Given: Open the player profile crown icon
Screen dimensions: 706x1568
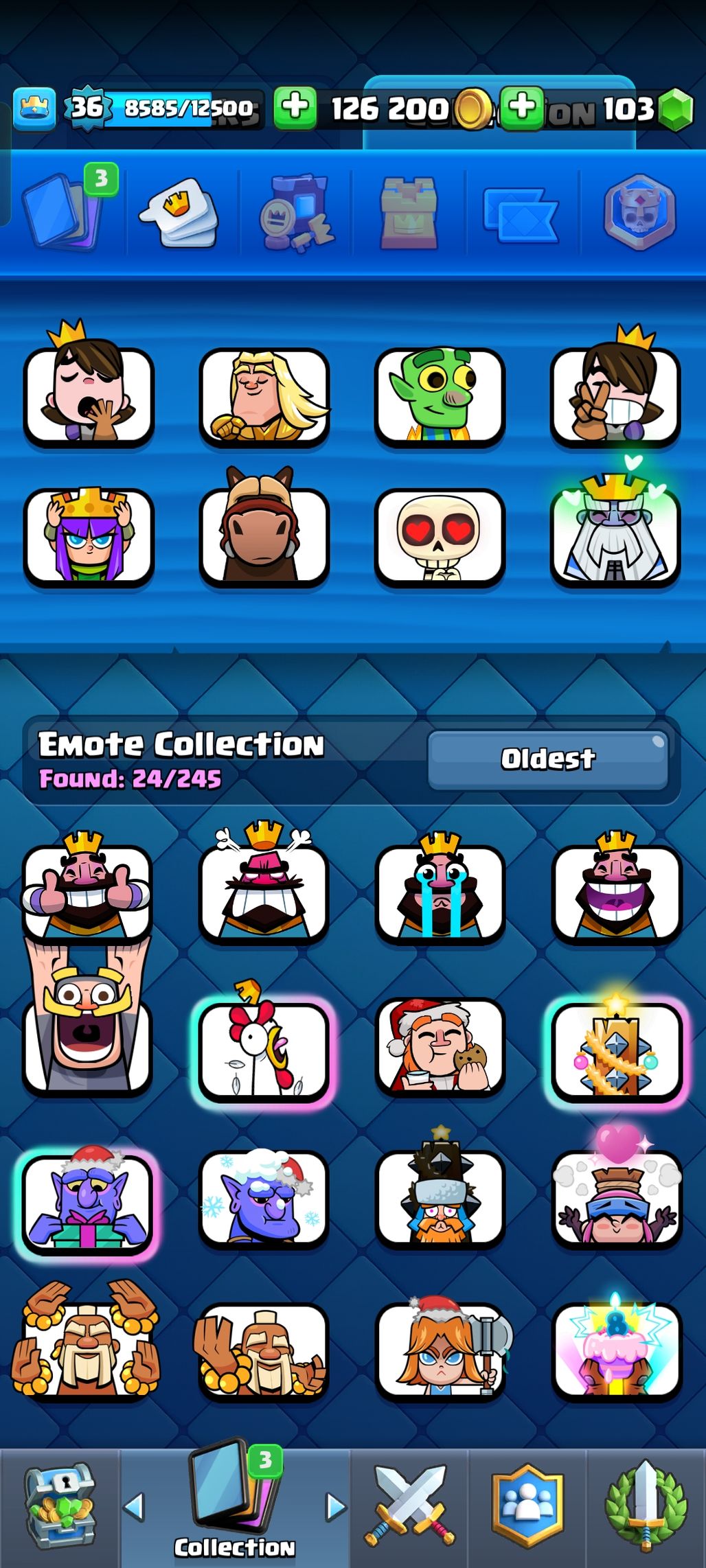Looking at the screenshot, I should [34, 108].
